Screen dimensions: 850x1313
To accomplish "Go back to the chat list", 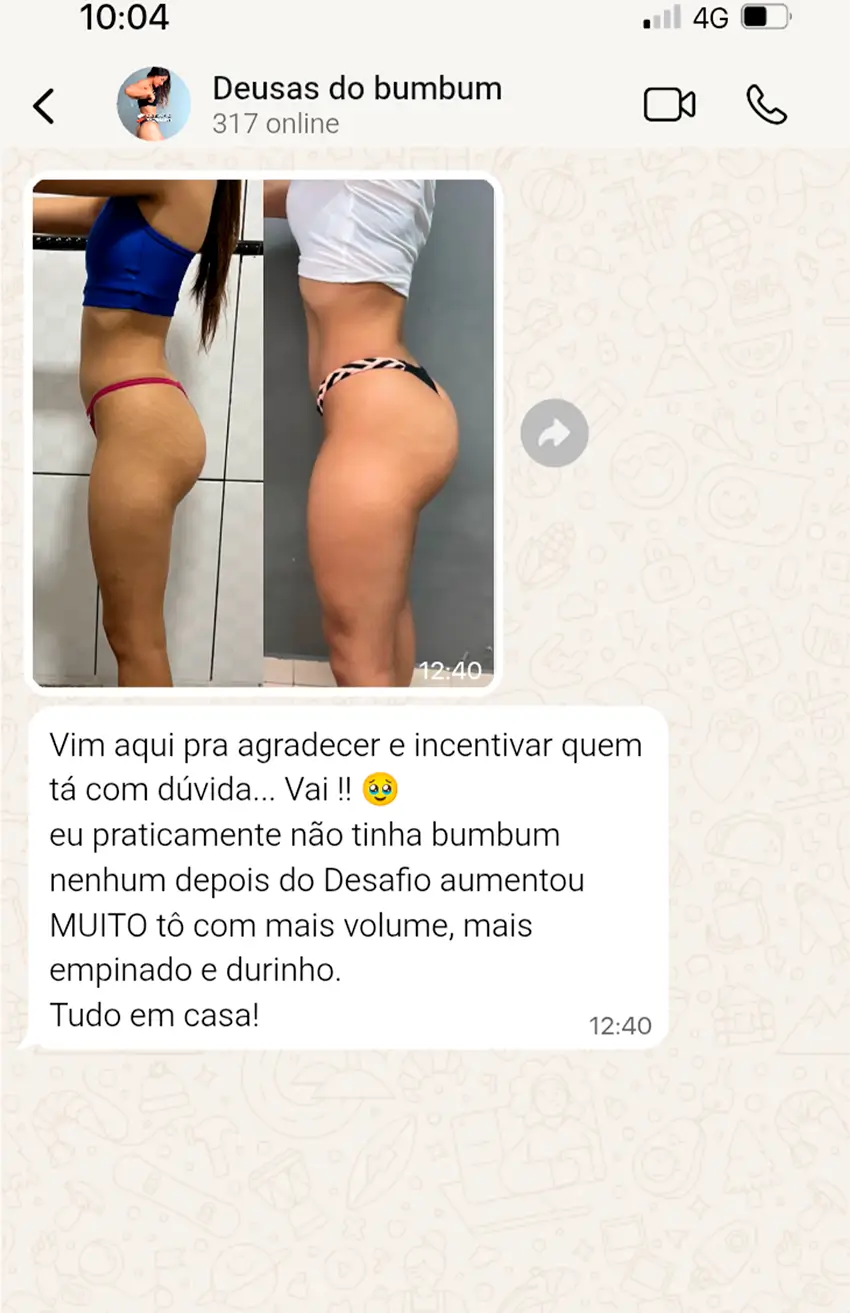I will point(44,106).
